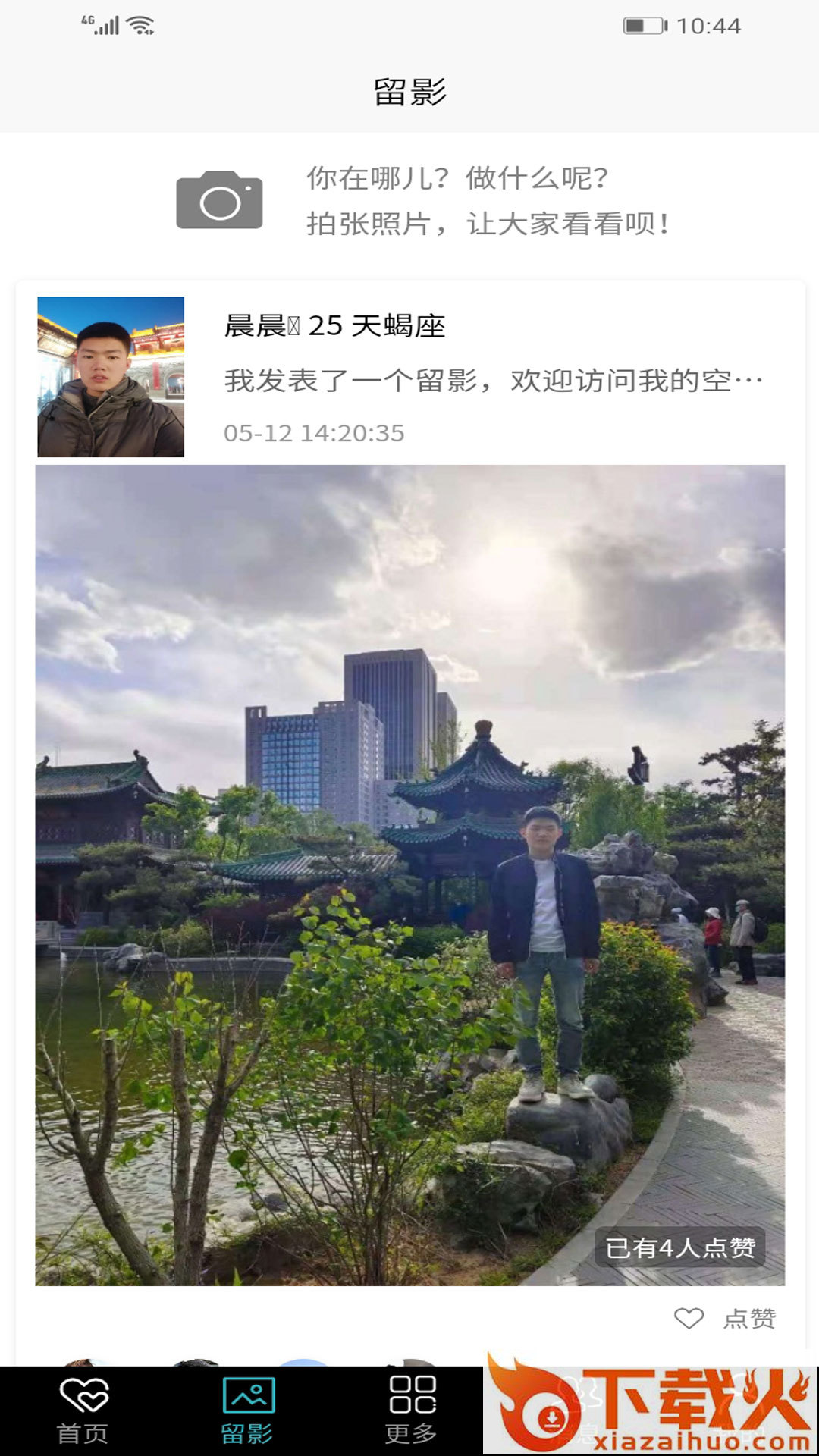Open 晨晨's posted garden photo
The image size is (819, 1456).
pyautogui.click(x=409, y=874)
